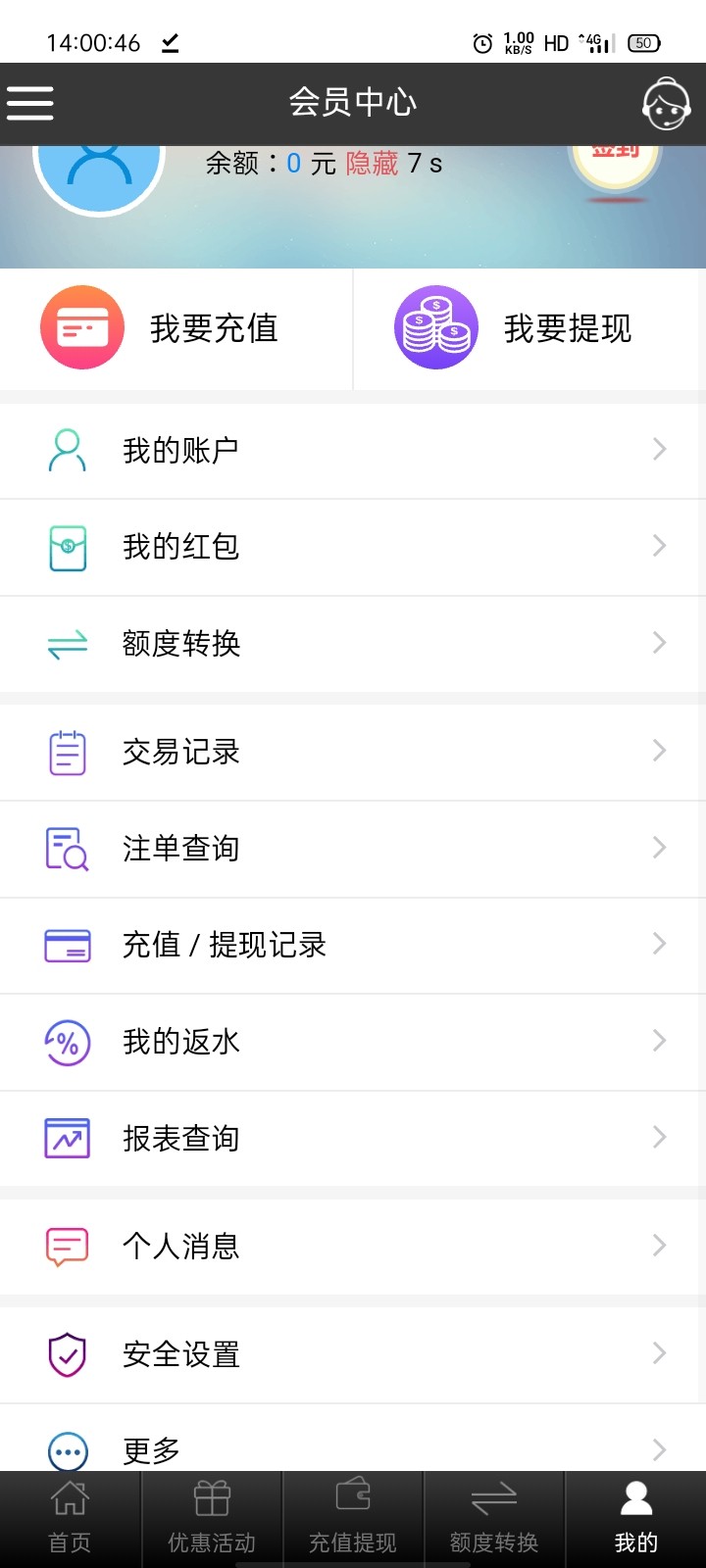Open 注单查询 bet lookup
Viewport: 706px width, 1568px height.
(x=353, y=848)
